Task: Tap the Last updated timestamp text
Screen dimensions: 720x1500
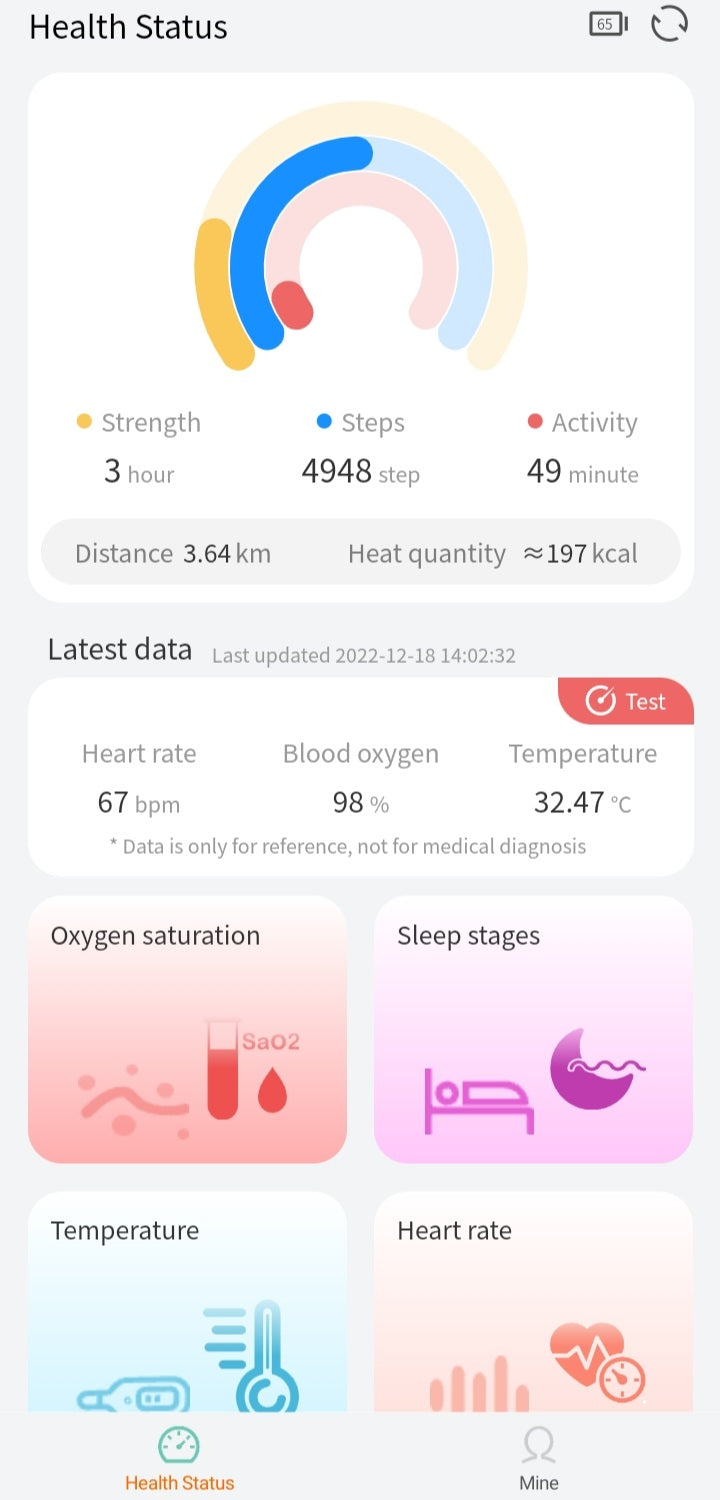Action: point(363,655)
